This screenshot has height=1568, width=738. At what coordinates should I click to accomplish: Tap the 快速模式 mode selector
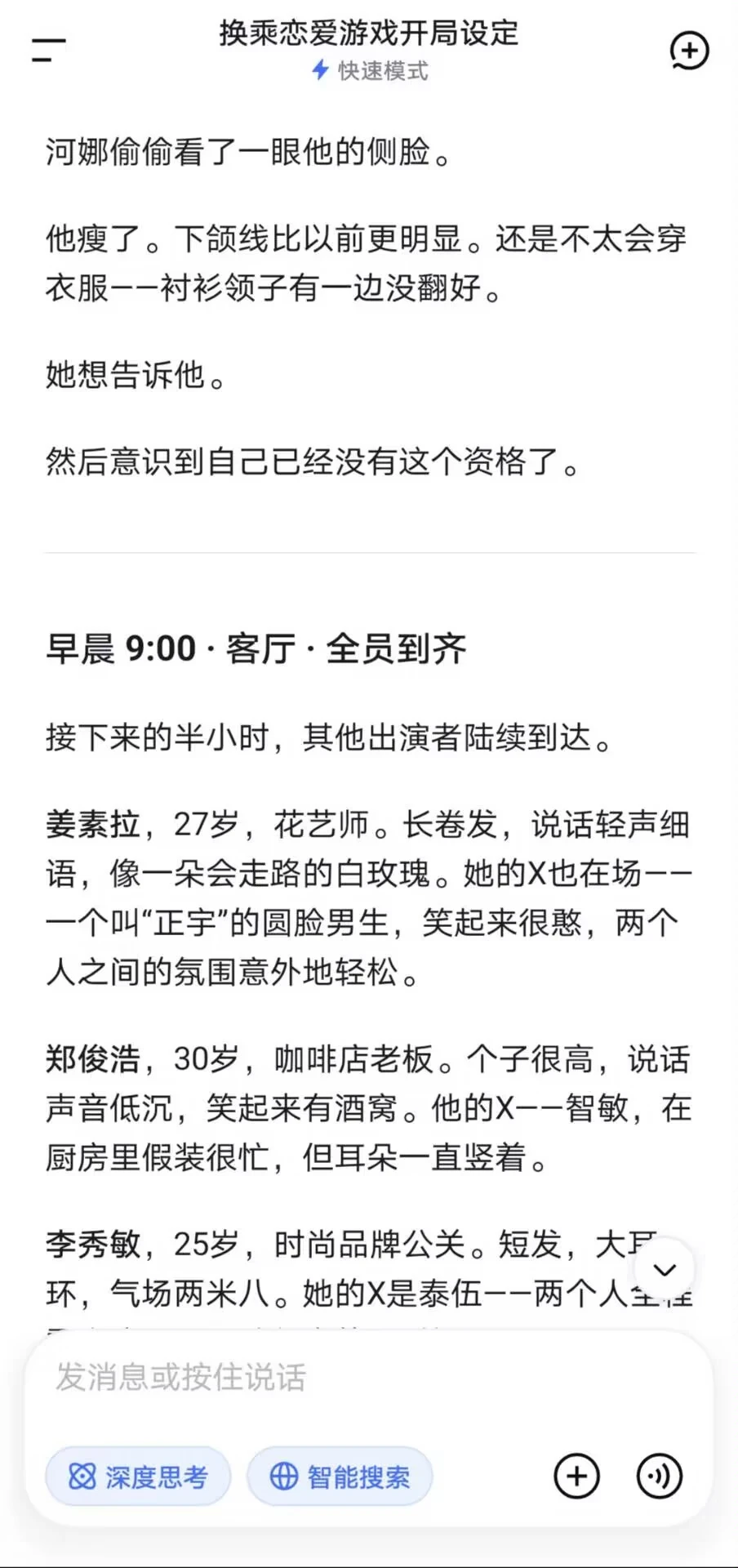(370, 71)
